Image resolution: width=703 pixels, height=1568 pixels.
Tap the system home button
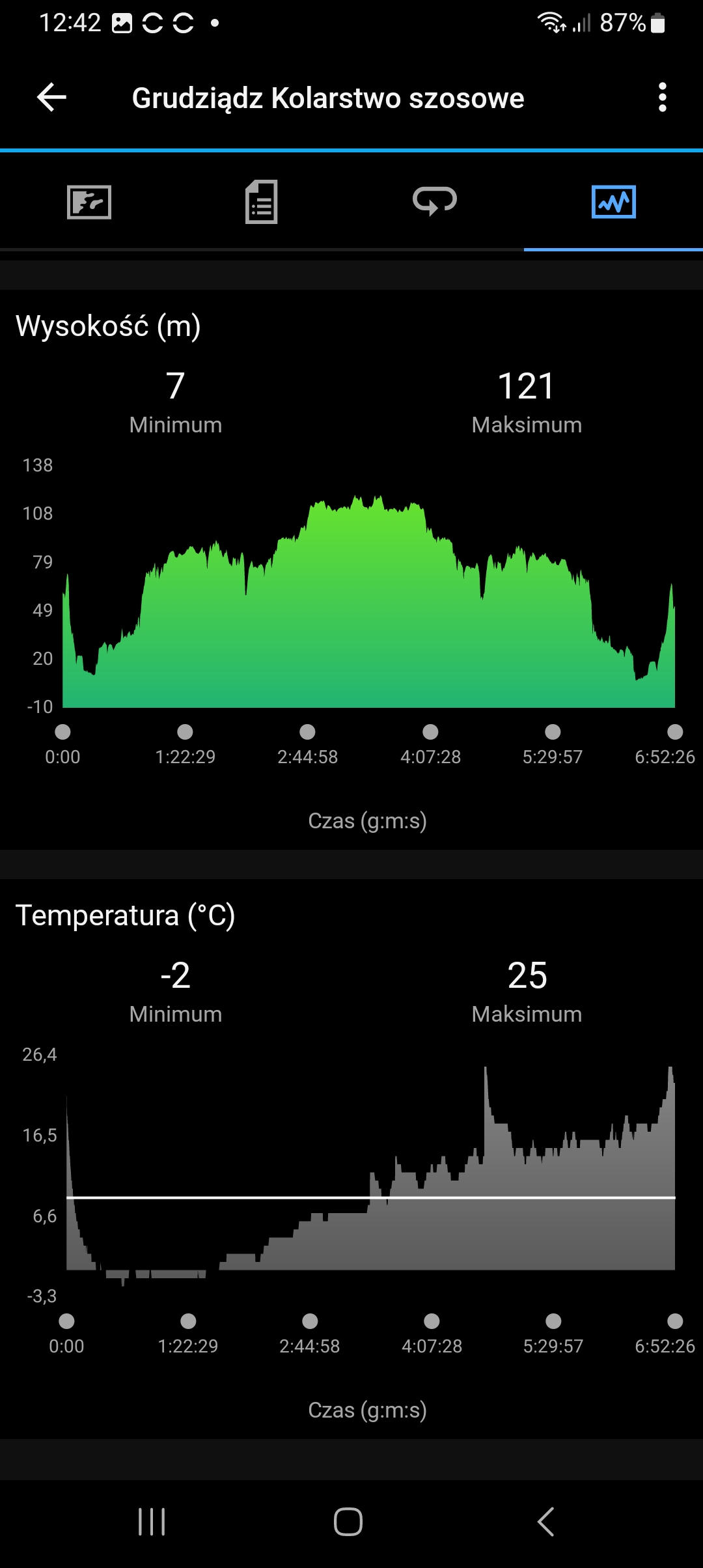(348, 1522)
